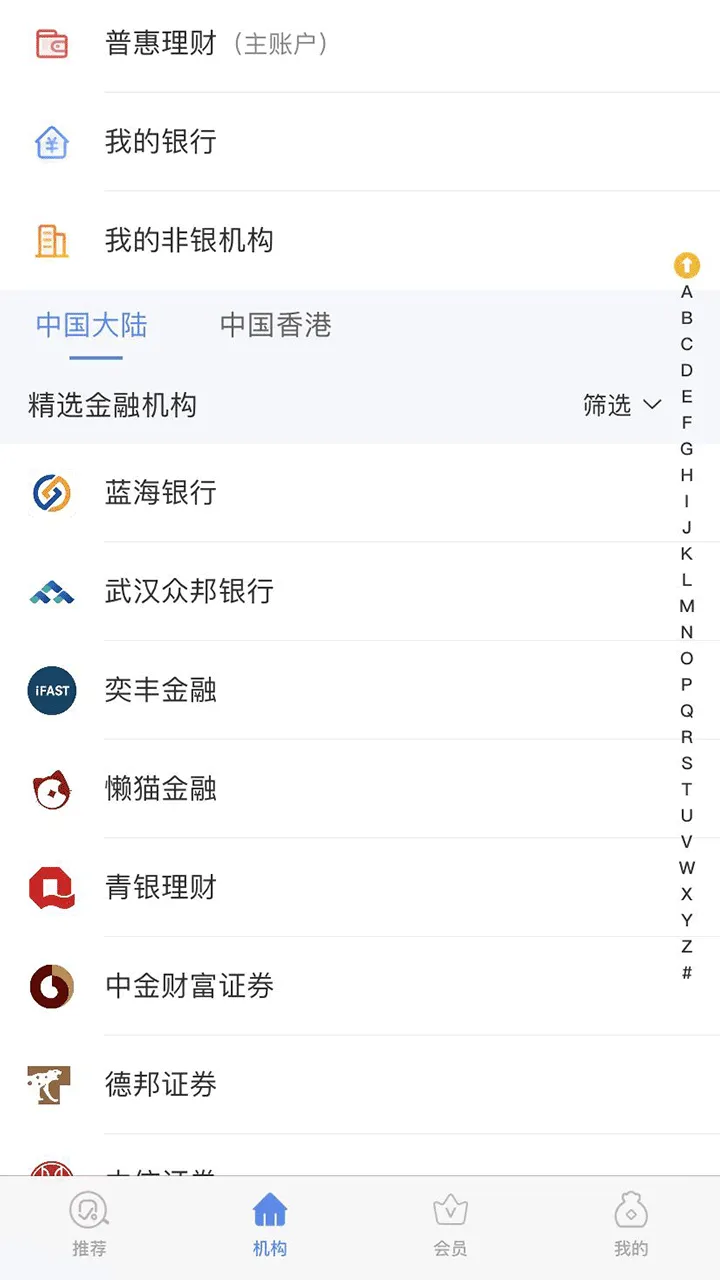Jump to letter Z in the index
Viewport: 720px width, 1280px height.
point(687,944)
